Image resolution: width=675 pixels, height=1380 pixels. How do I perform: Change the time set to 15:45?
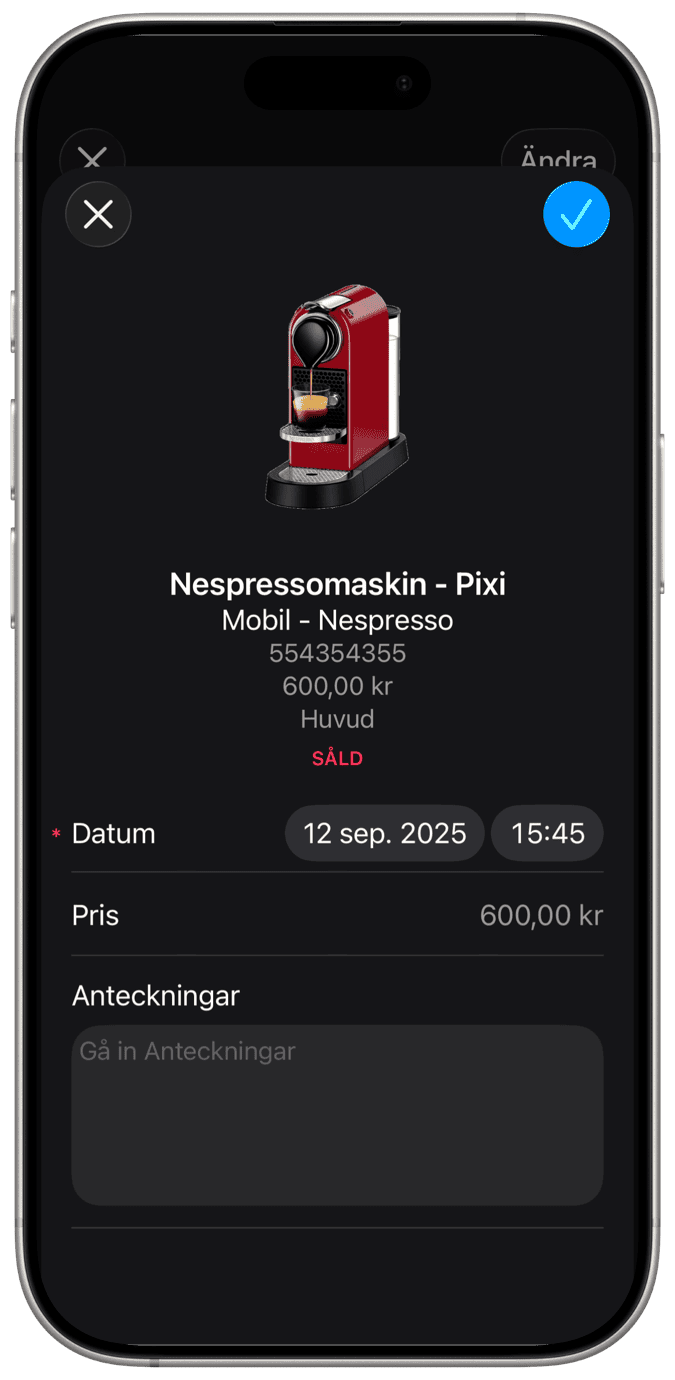tap(547, 833)
